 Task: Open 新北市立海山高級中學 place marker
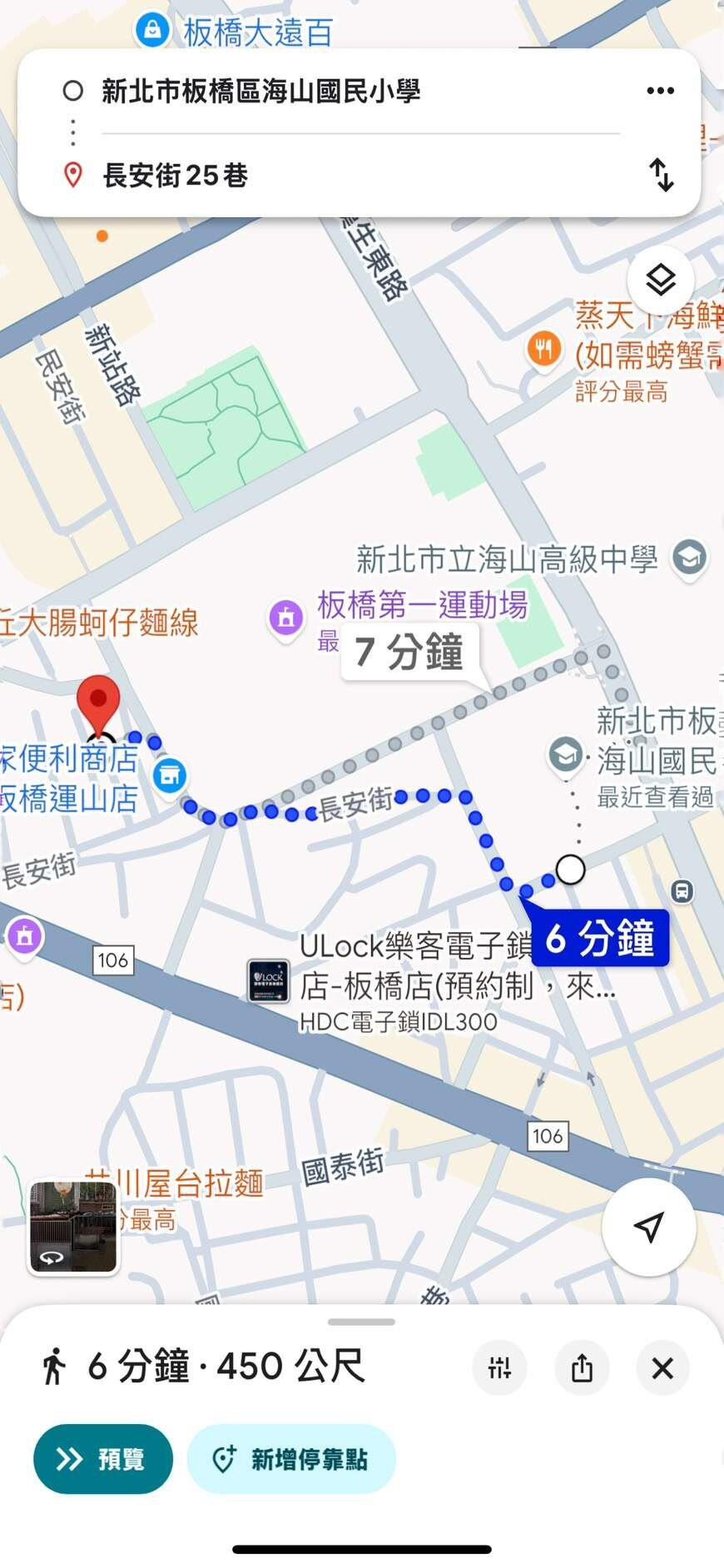tap(689, 558)
